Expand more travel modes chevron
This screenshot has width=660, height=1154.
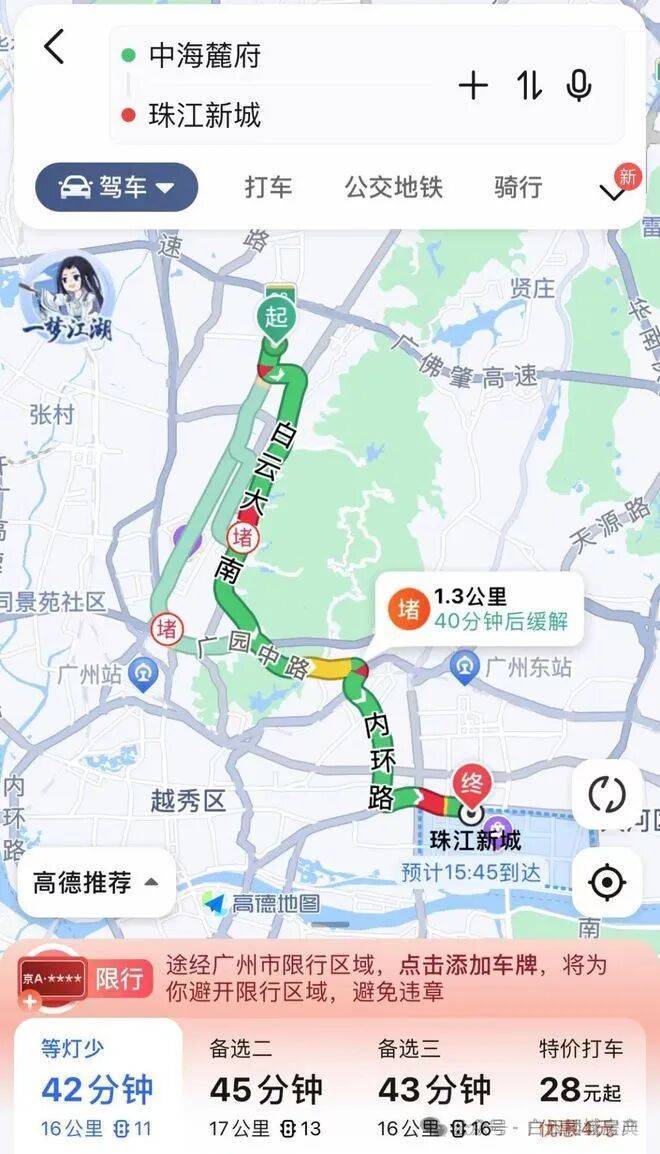(612, 192)
